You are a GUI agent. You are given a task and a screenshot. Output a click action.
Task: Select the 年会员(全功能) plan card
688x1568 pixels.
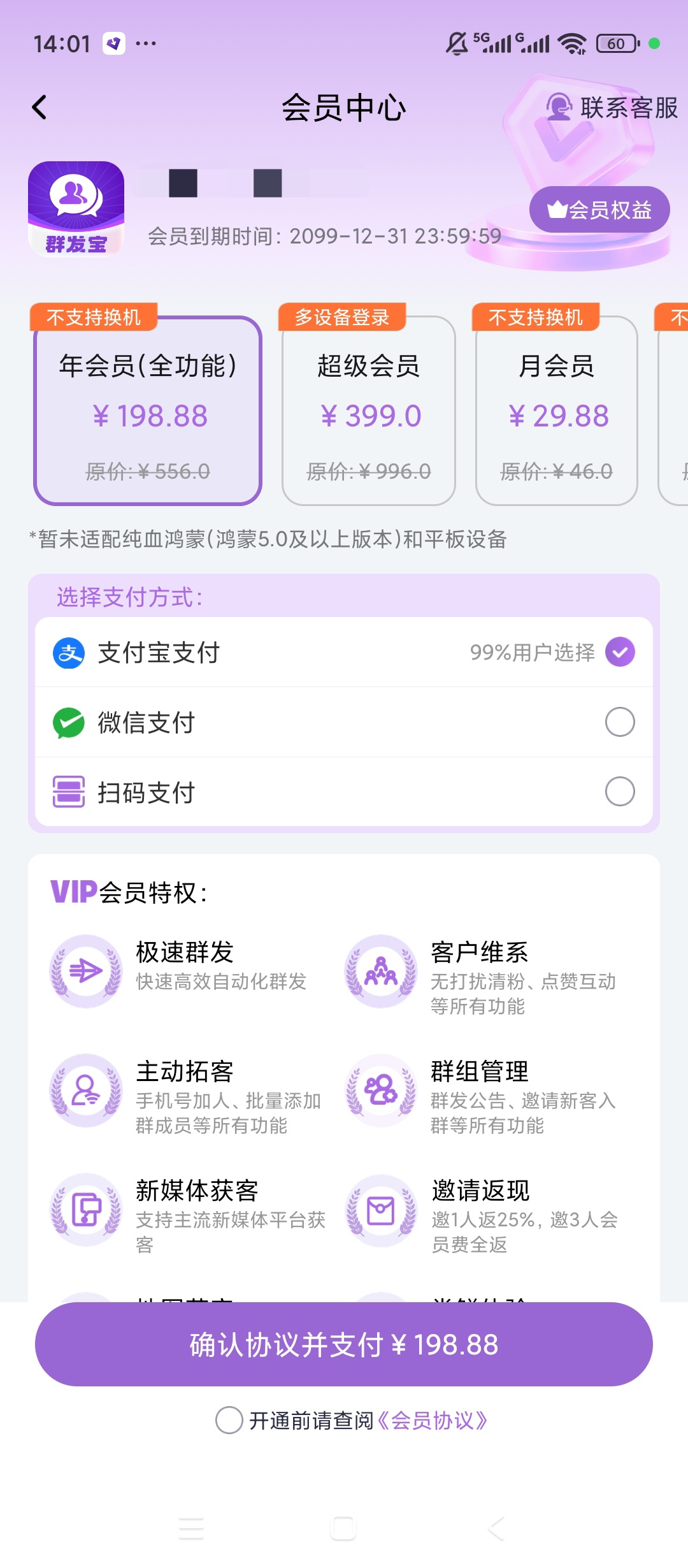click(x=148, y=410)
